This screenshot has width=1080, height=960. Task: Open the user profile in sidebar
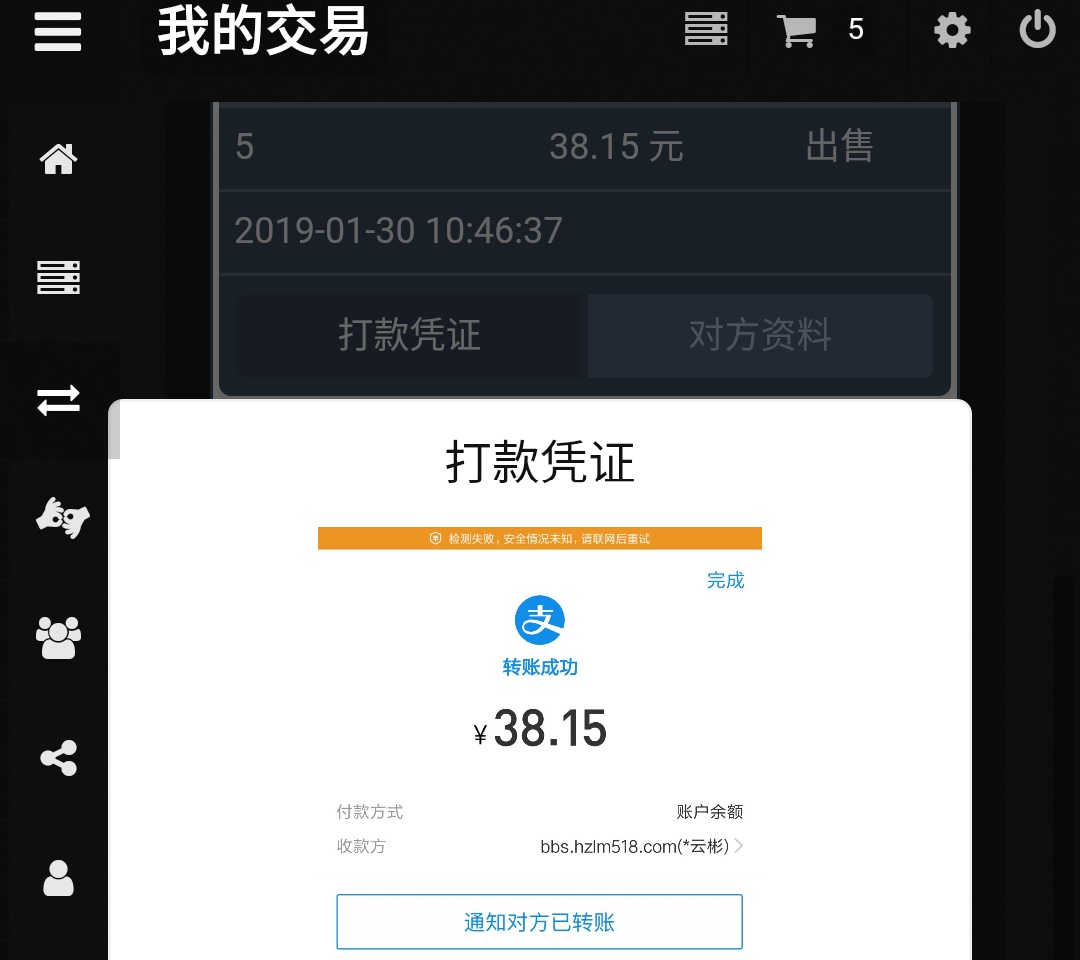coord(58,878)
